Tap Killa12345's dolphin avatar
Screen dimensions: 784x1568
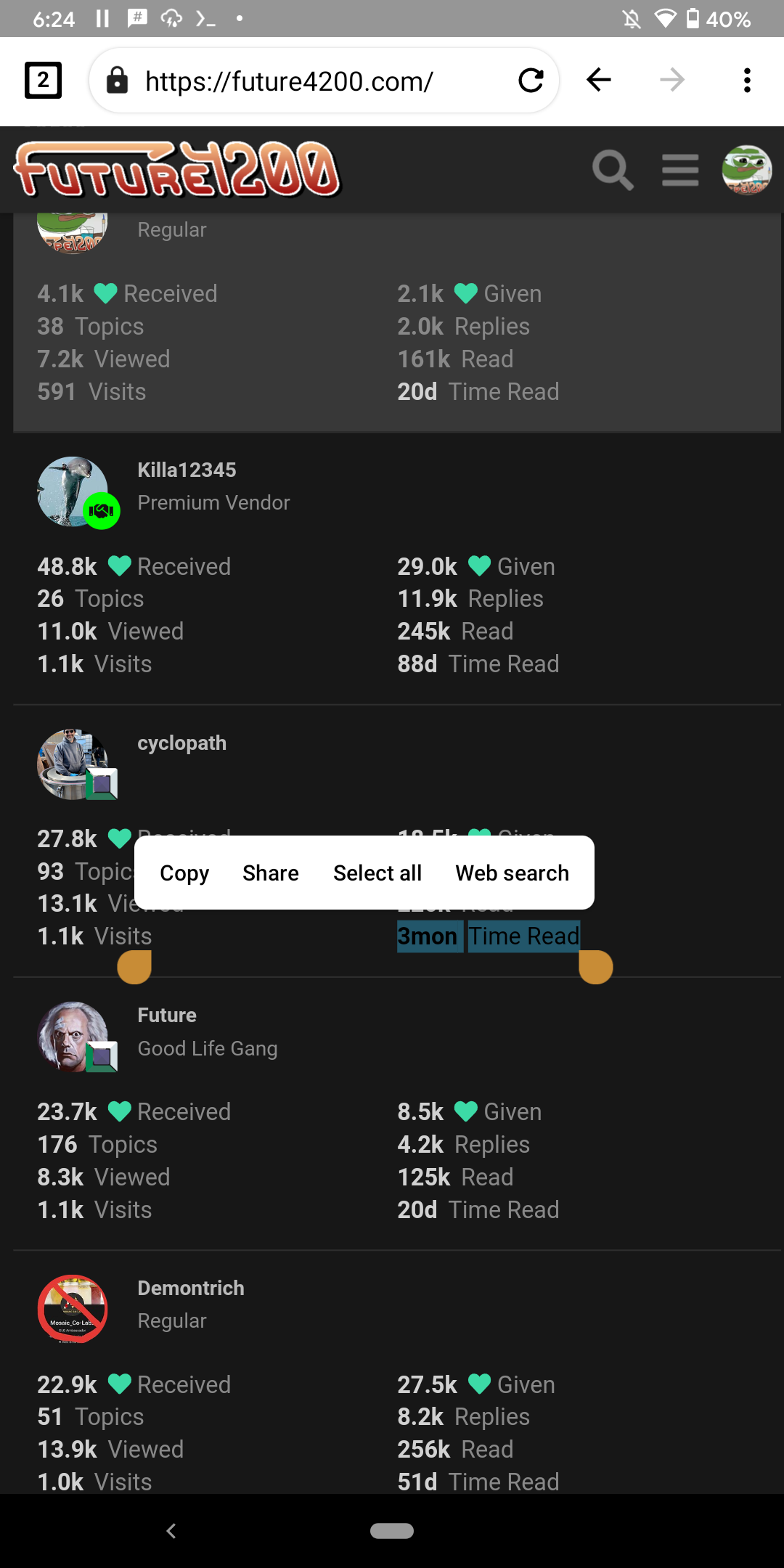point(71,491)
